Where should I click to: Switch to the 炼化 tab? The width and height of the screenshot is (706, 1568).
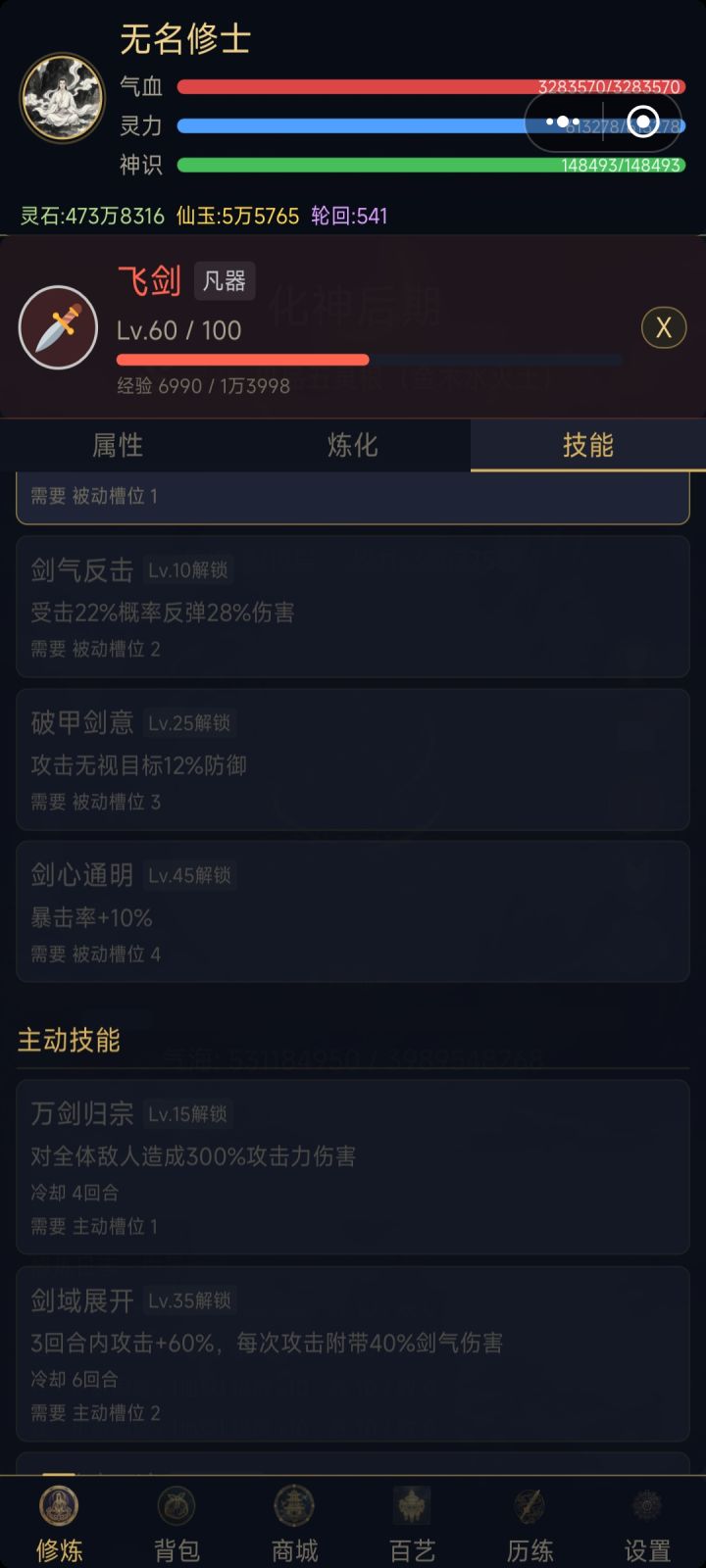(x=352, y=446)
